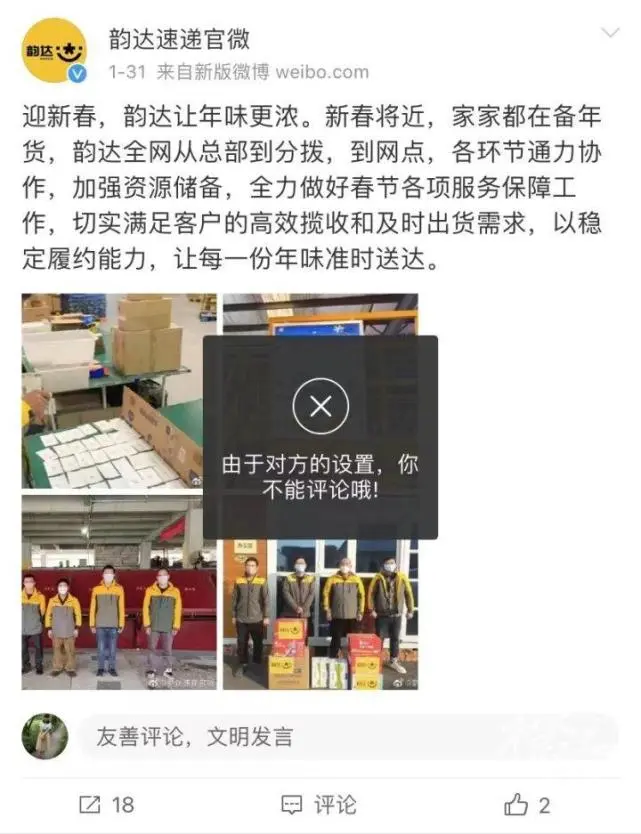Open the photo of four couriers by red wall
Screen dimensions: 641x834
tap(118, 592)
